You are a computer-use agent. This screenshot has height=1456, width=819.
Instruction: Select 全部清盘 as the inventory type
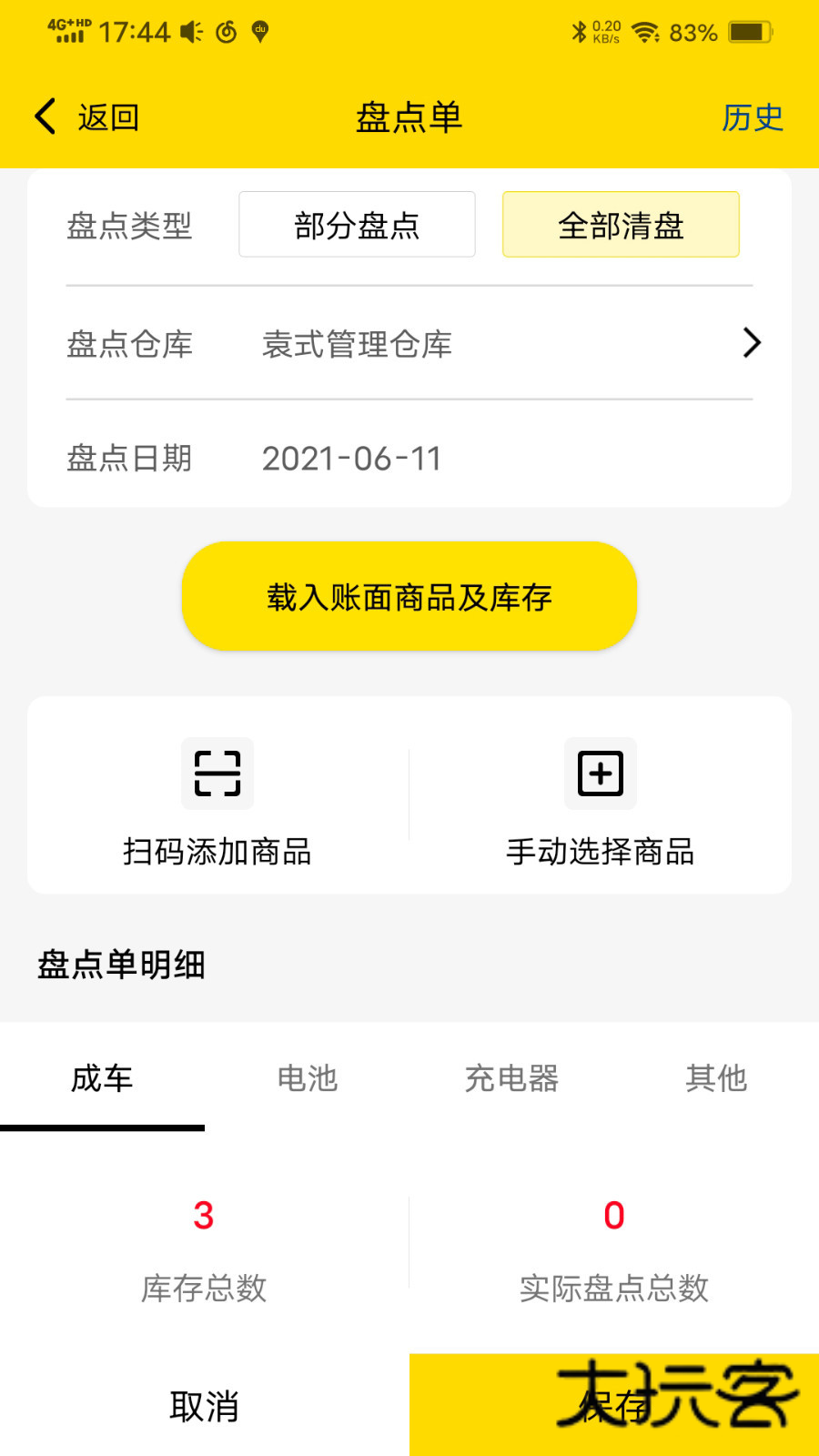pos(620,225)
